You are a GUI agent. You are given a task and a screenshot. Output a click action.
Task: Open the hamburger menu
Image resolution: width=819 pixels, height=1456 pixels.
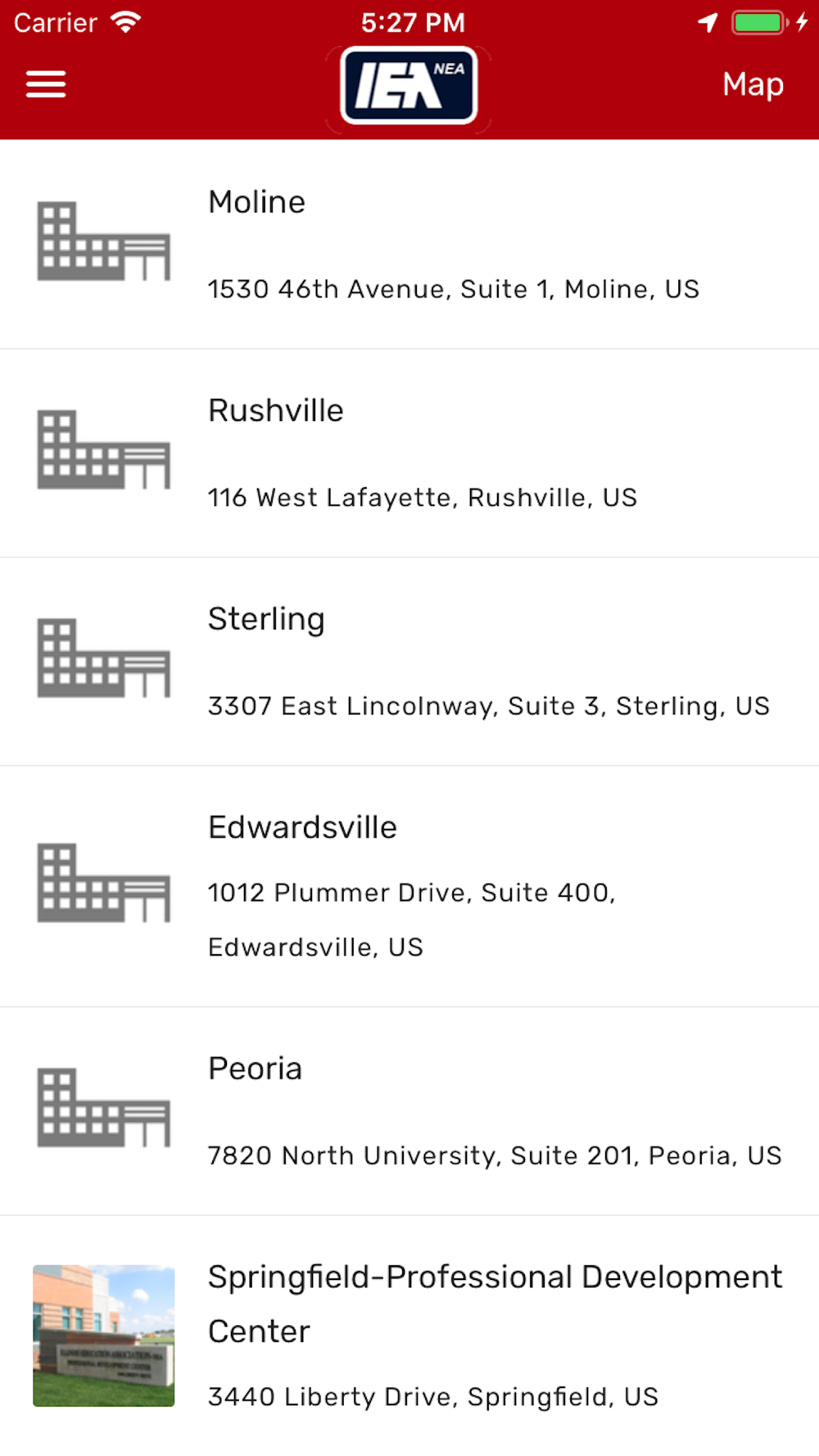[x=46, y=84]
